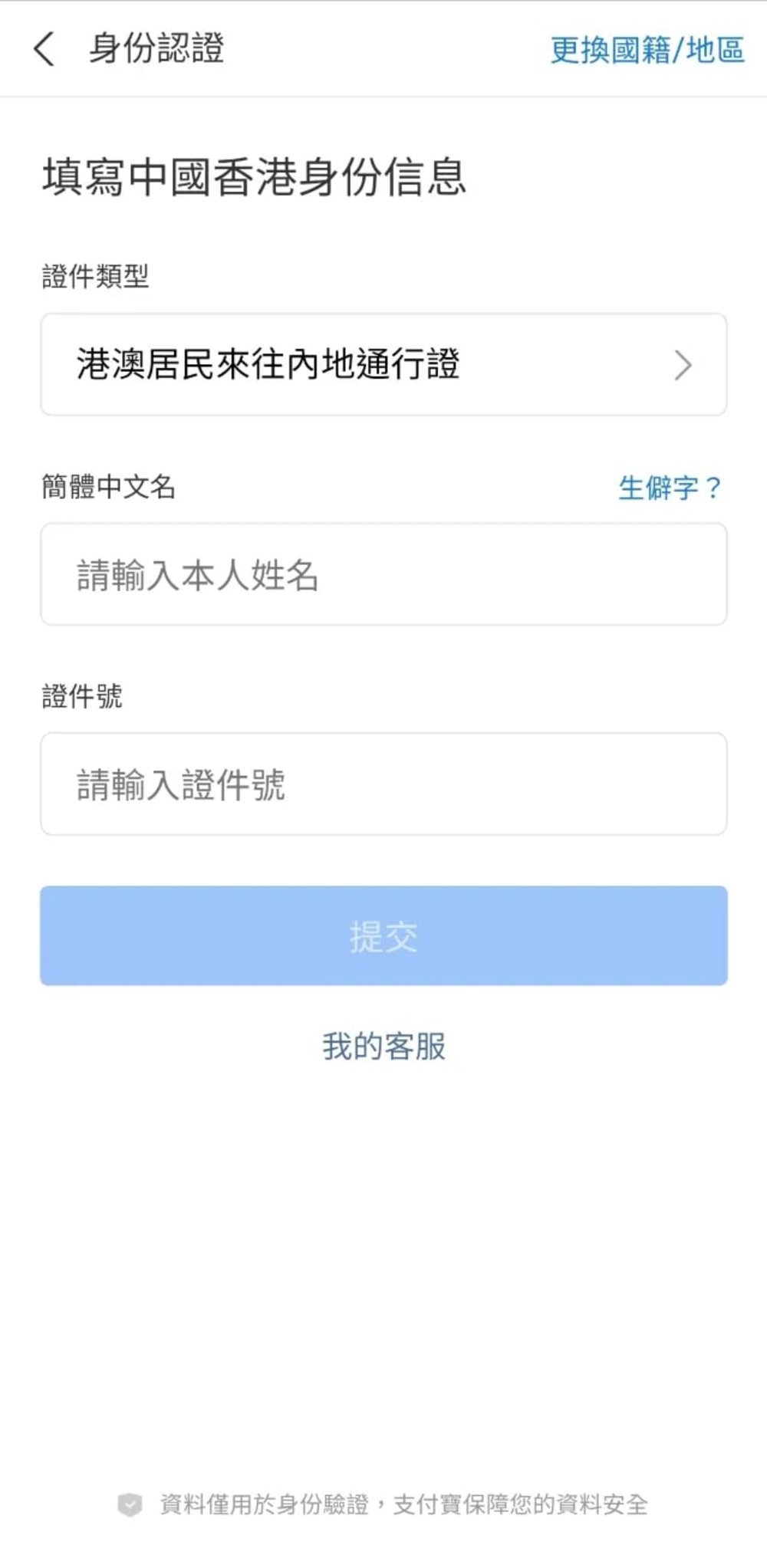Image resolution: width=767 pixels, height=1568 pixels.
Task: Tap the chevron on the 證件類型 selector
Action: coord(685,364)
